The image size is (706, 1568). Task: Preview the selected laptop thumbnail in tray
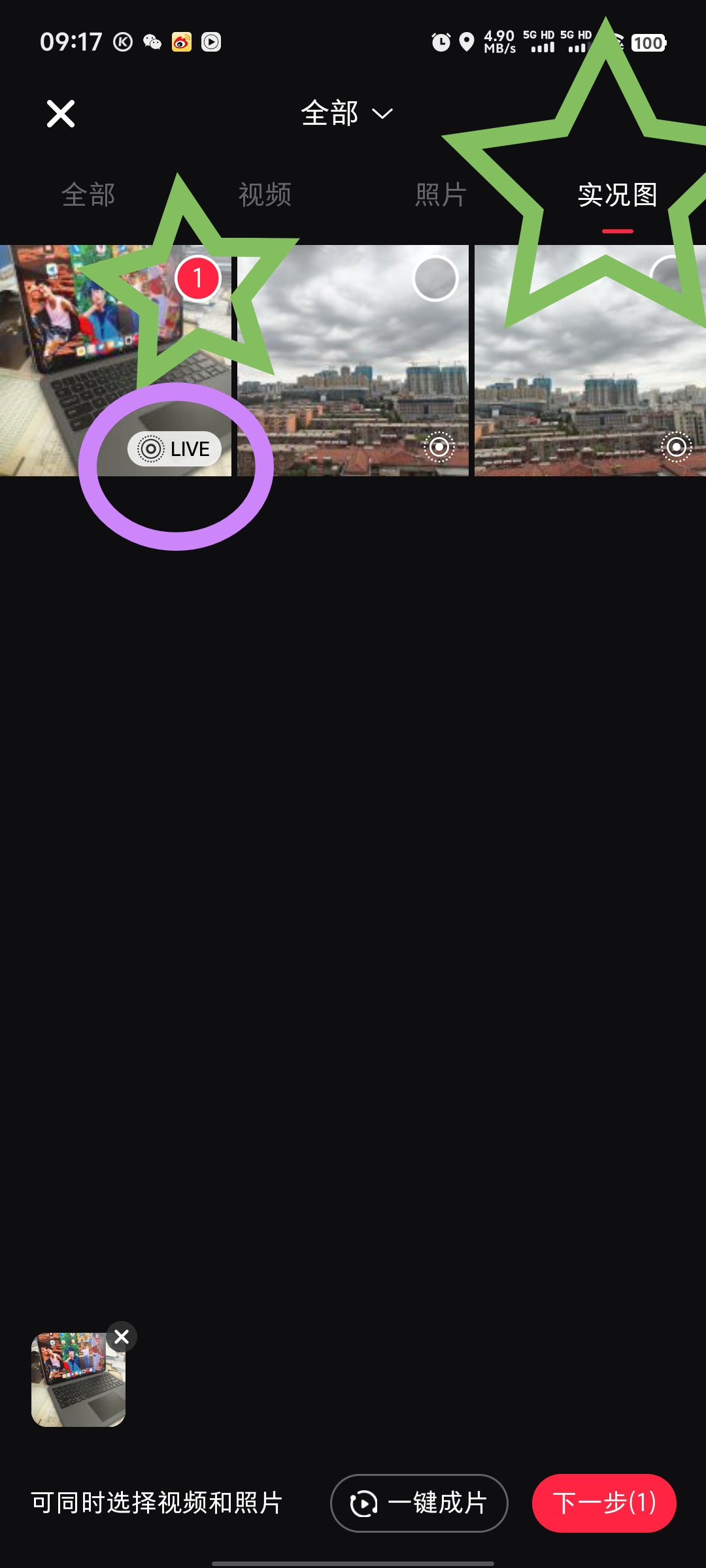tap(78, 1380)
